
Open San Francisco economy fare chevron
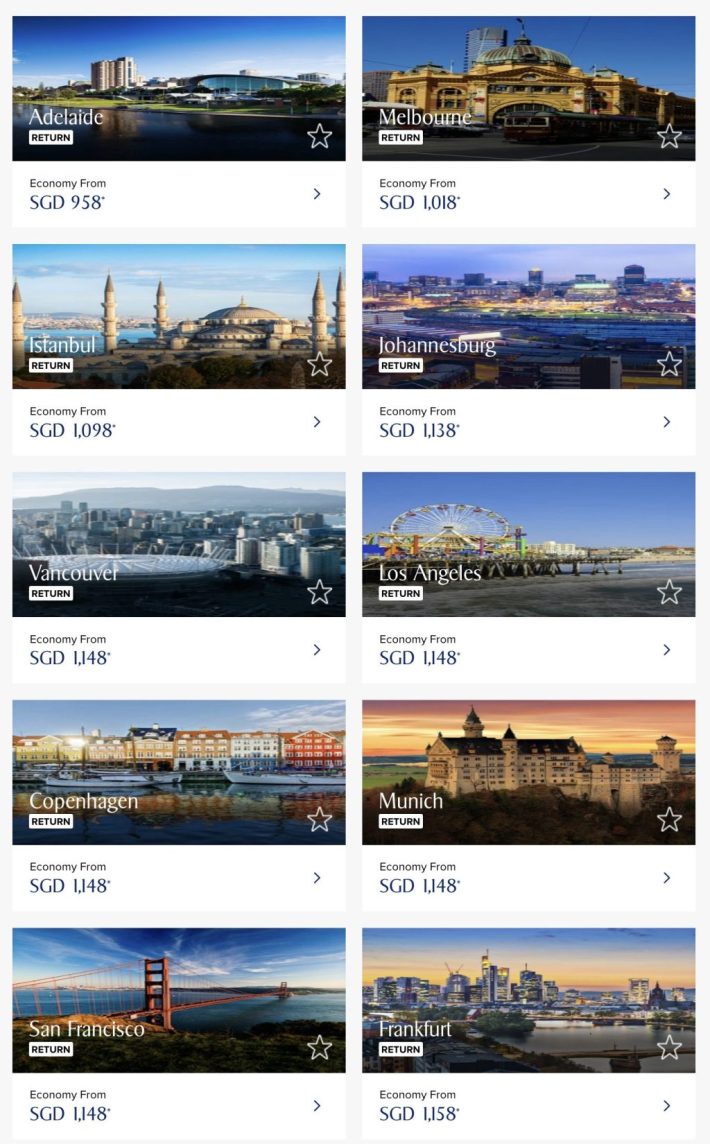[316, 1105]
